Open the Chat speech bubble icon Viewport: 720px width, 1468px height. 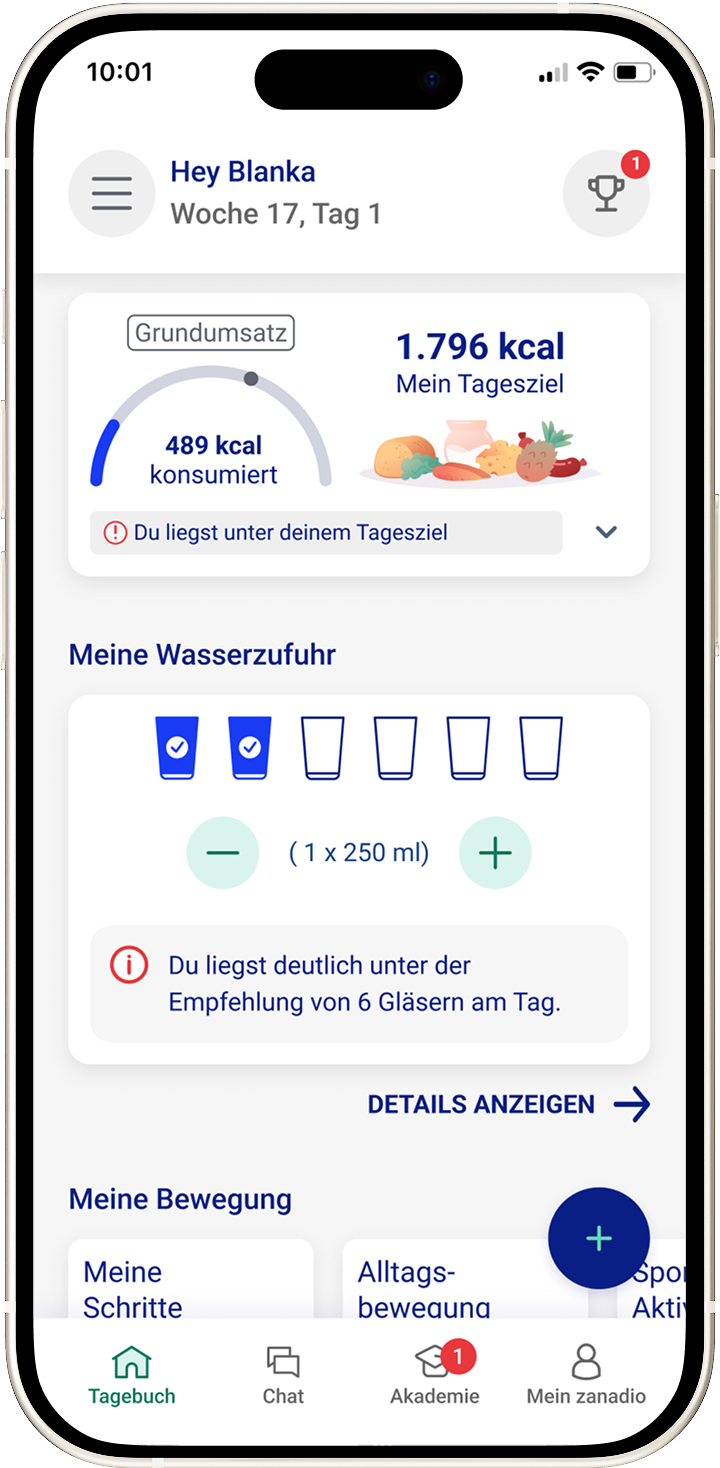pyautogui.click(x=283, y=1360)
